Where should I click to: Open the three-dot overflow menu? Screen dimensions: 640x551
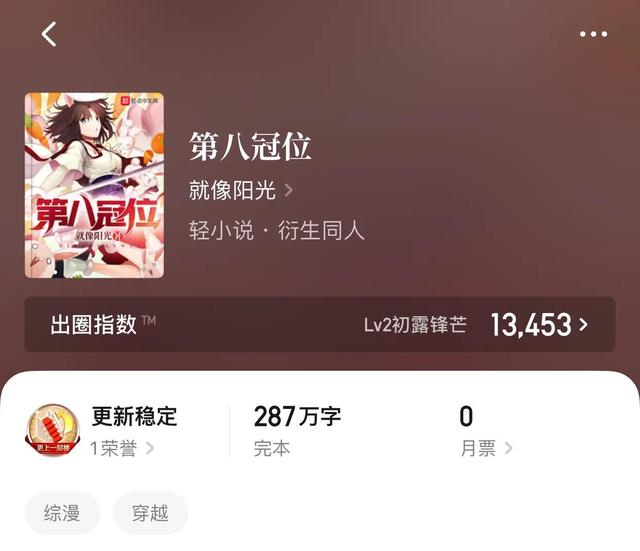593,34
